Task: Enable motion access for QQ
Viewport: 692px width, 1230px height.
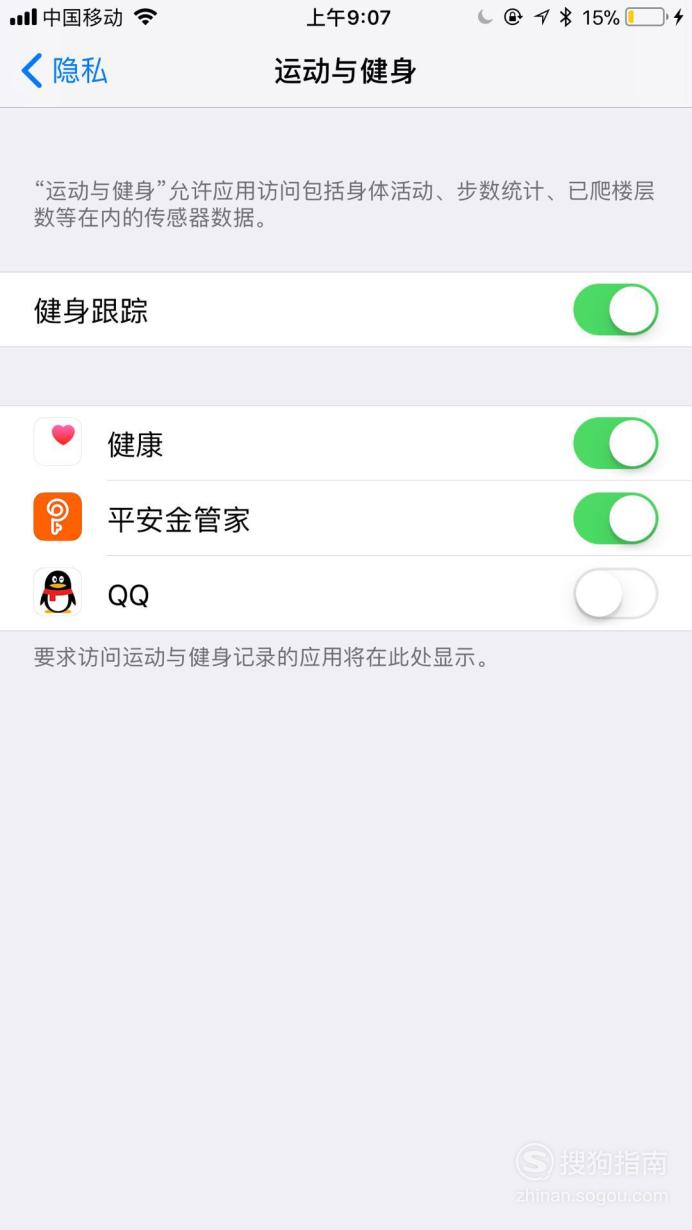Action: [616, 594]
